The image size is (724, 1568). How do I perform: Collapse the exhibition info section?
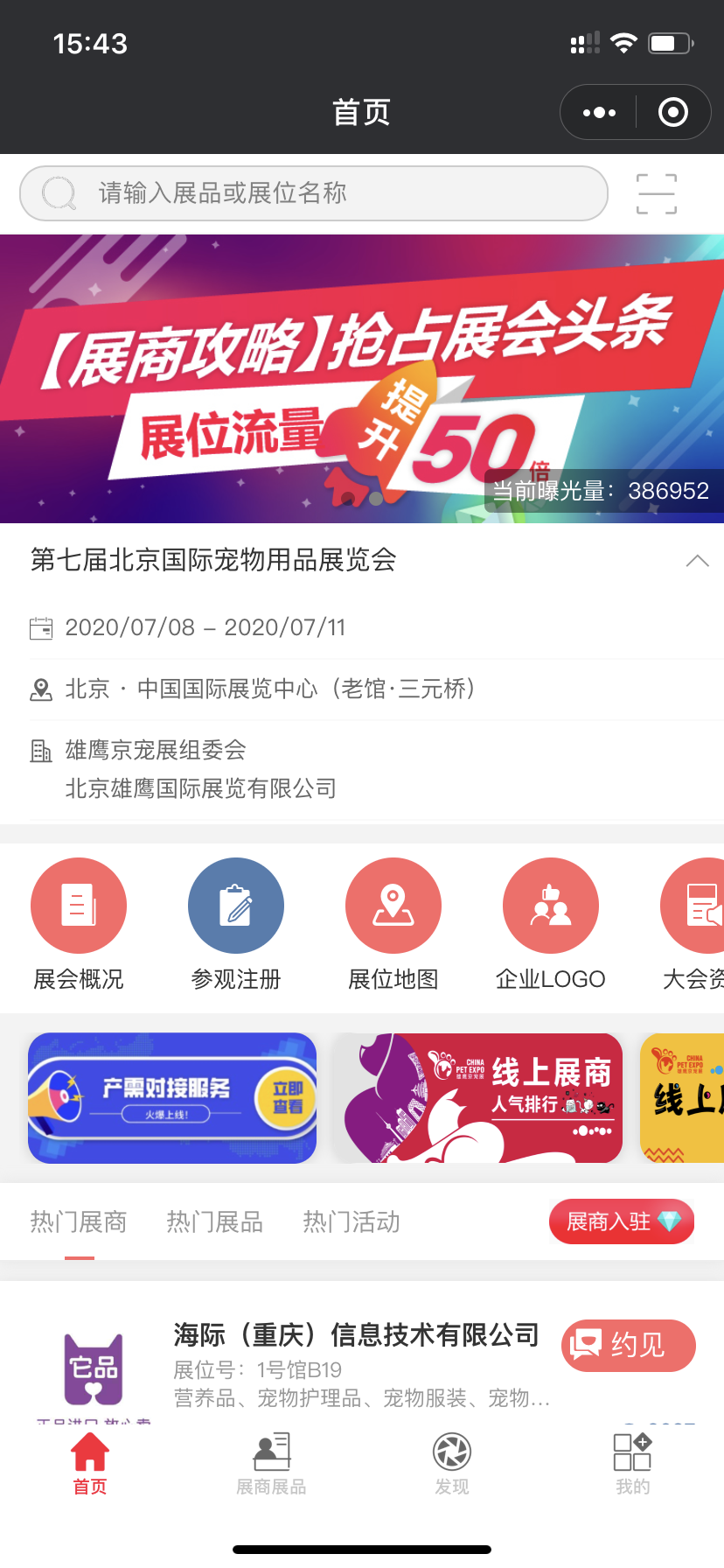697,561
